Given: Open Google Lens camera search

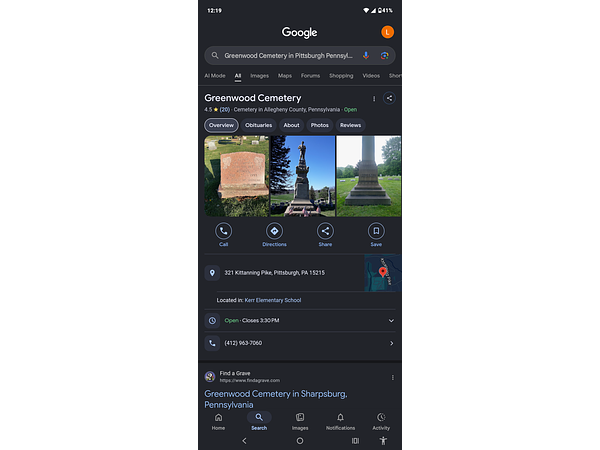Looking at the screenshot, I should point(385,55).
